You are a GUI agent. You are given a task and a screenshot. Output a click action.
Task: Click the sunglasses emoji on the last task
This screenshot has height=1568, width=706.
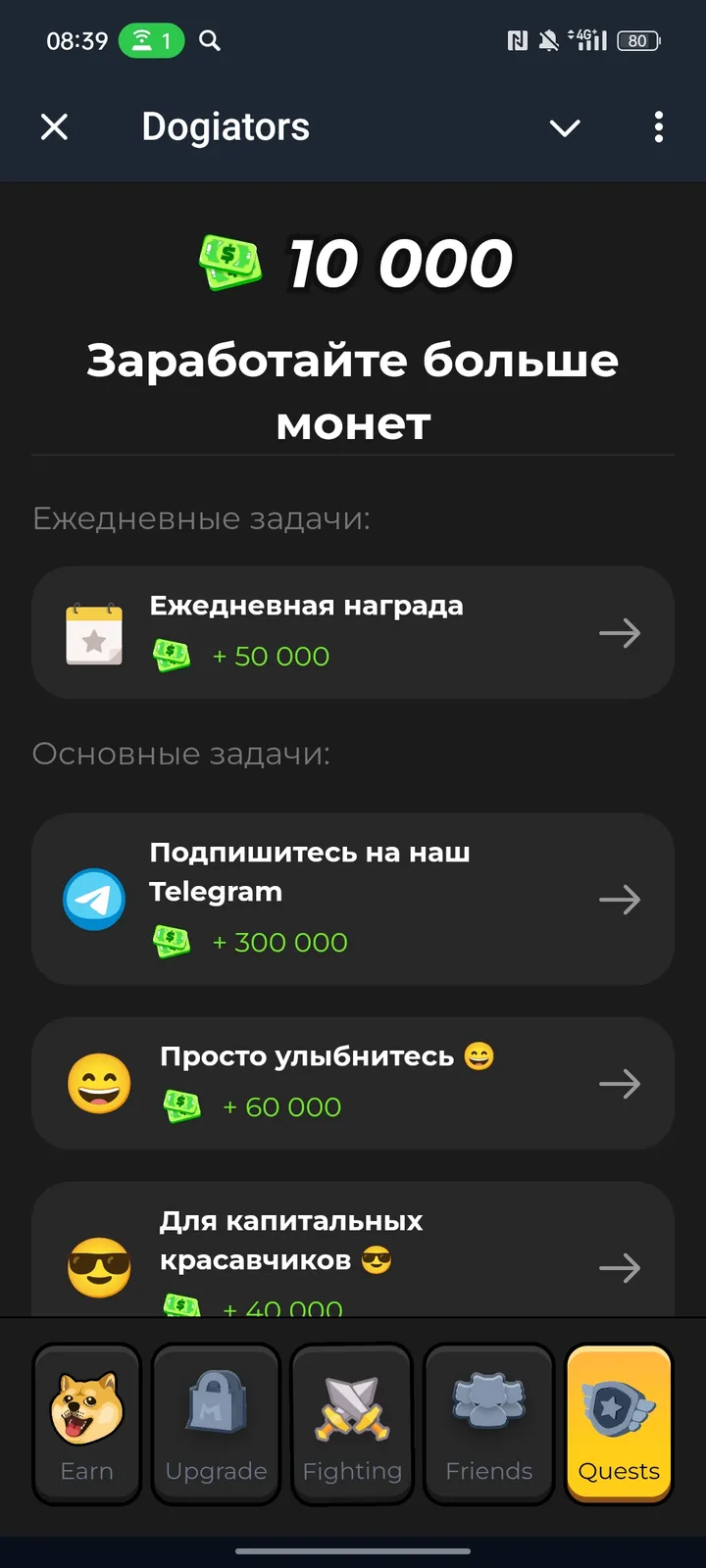click(98, 1267)
